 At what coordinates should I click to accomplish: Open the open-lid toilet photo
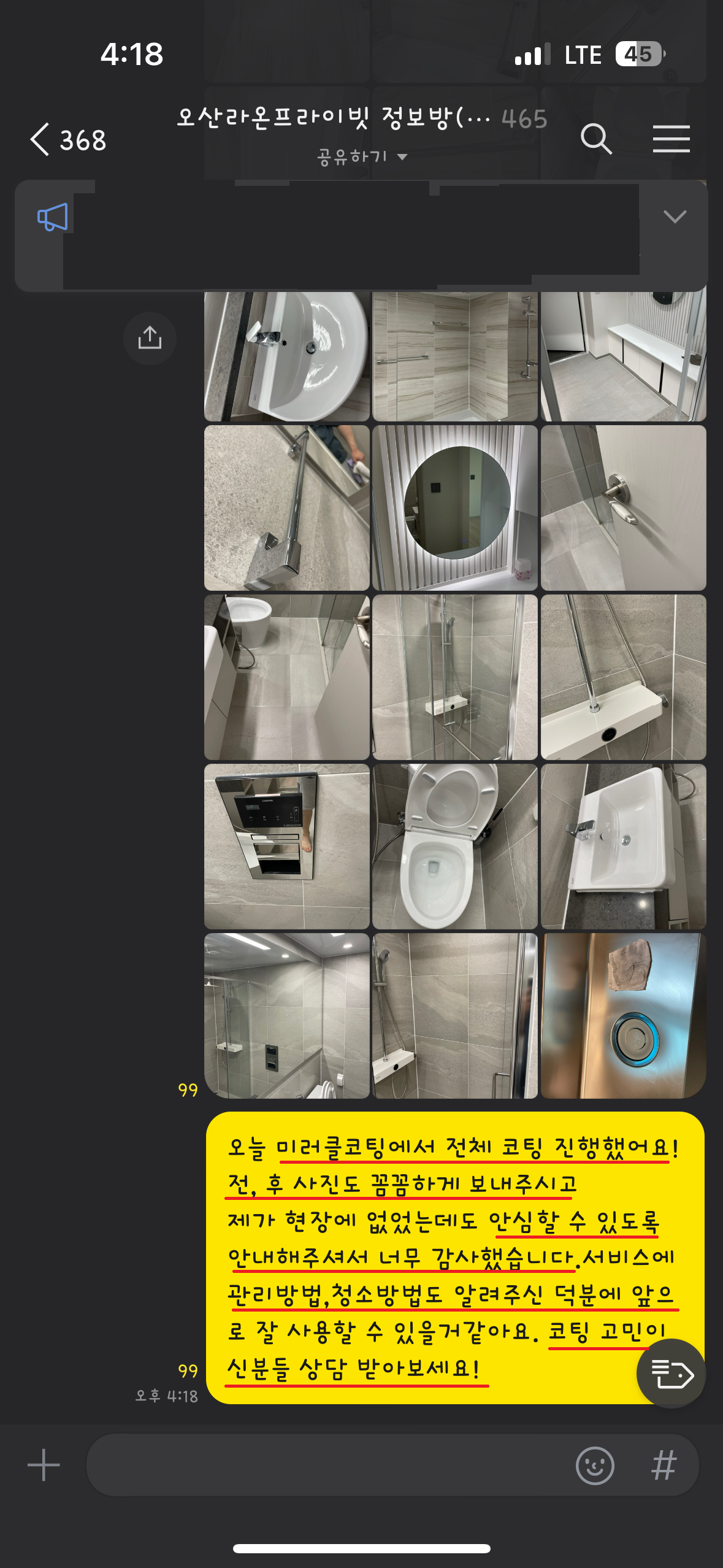[455, 847]
